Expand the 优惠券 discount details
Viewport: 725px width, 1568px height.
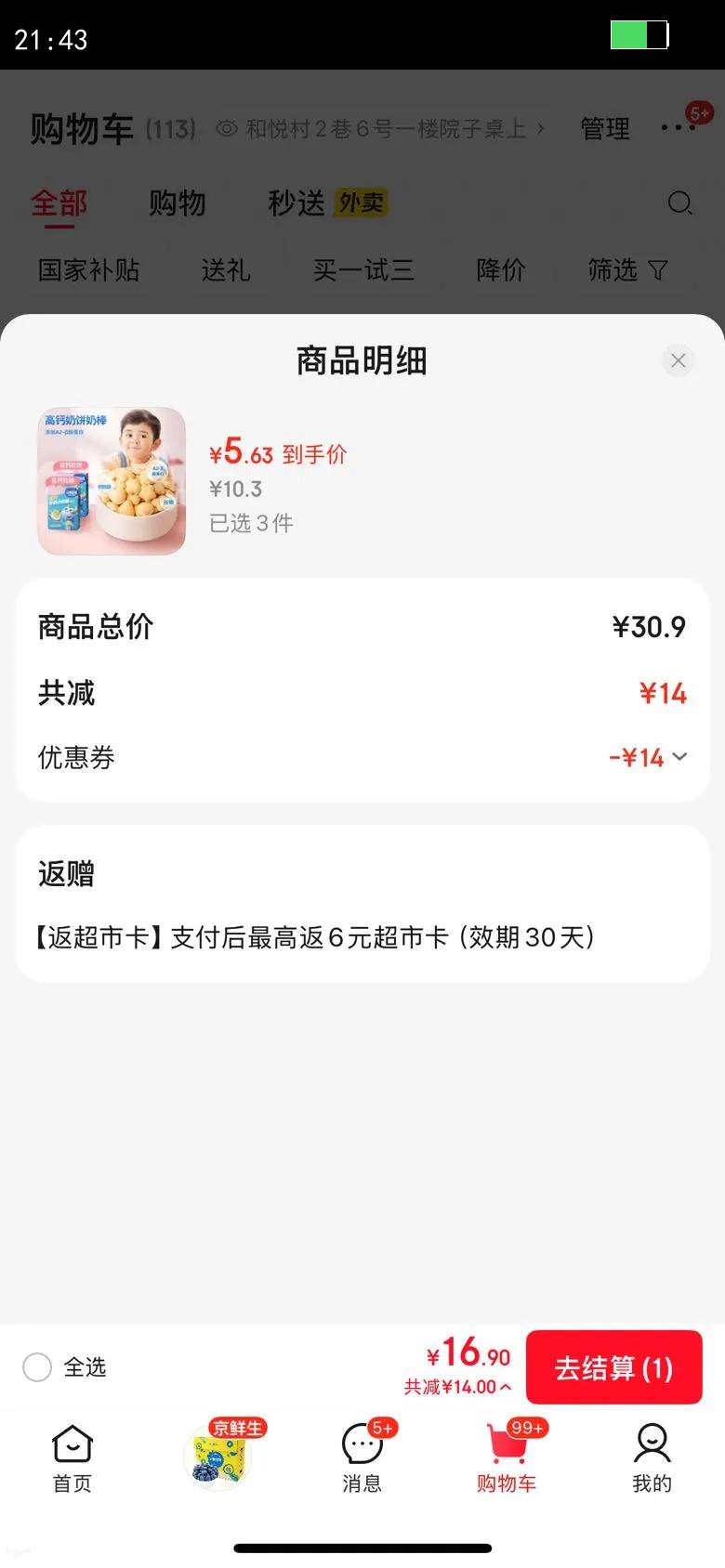pyautogui.click(x=679, y=757)
